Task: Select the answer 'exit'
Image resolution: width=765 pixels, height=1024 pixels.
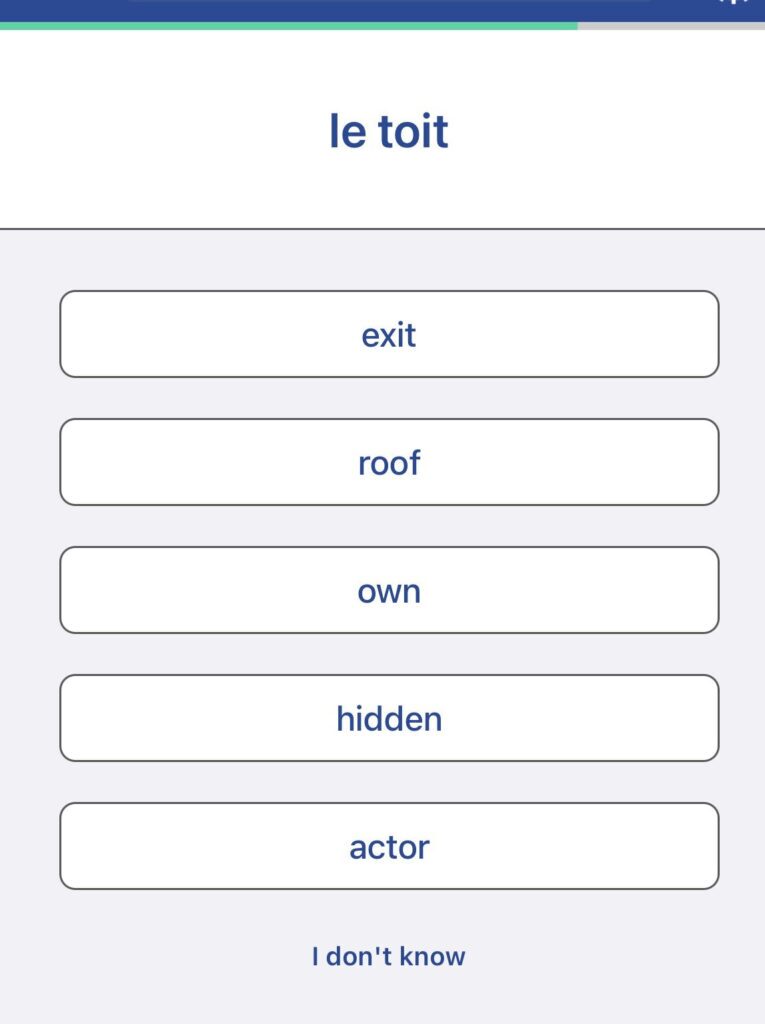Action: click(x=389, y=334)
